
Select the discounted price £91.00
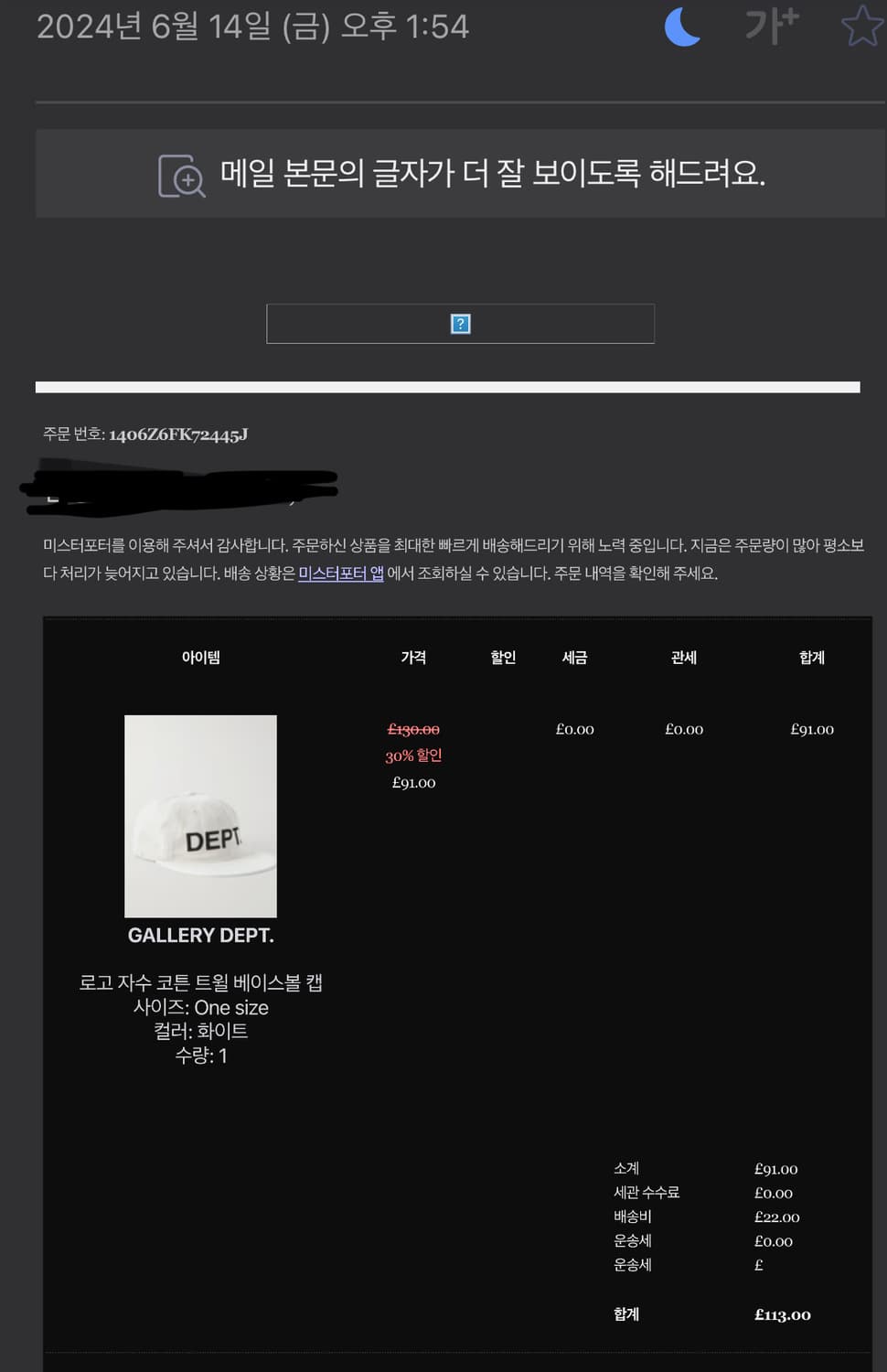(x=412, y=782)
